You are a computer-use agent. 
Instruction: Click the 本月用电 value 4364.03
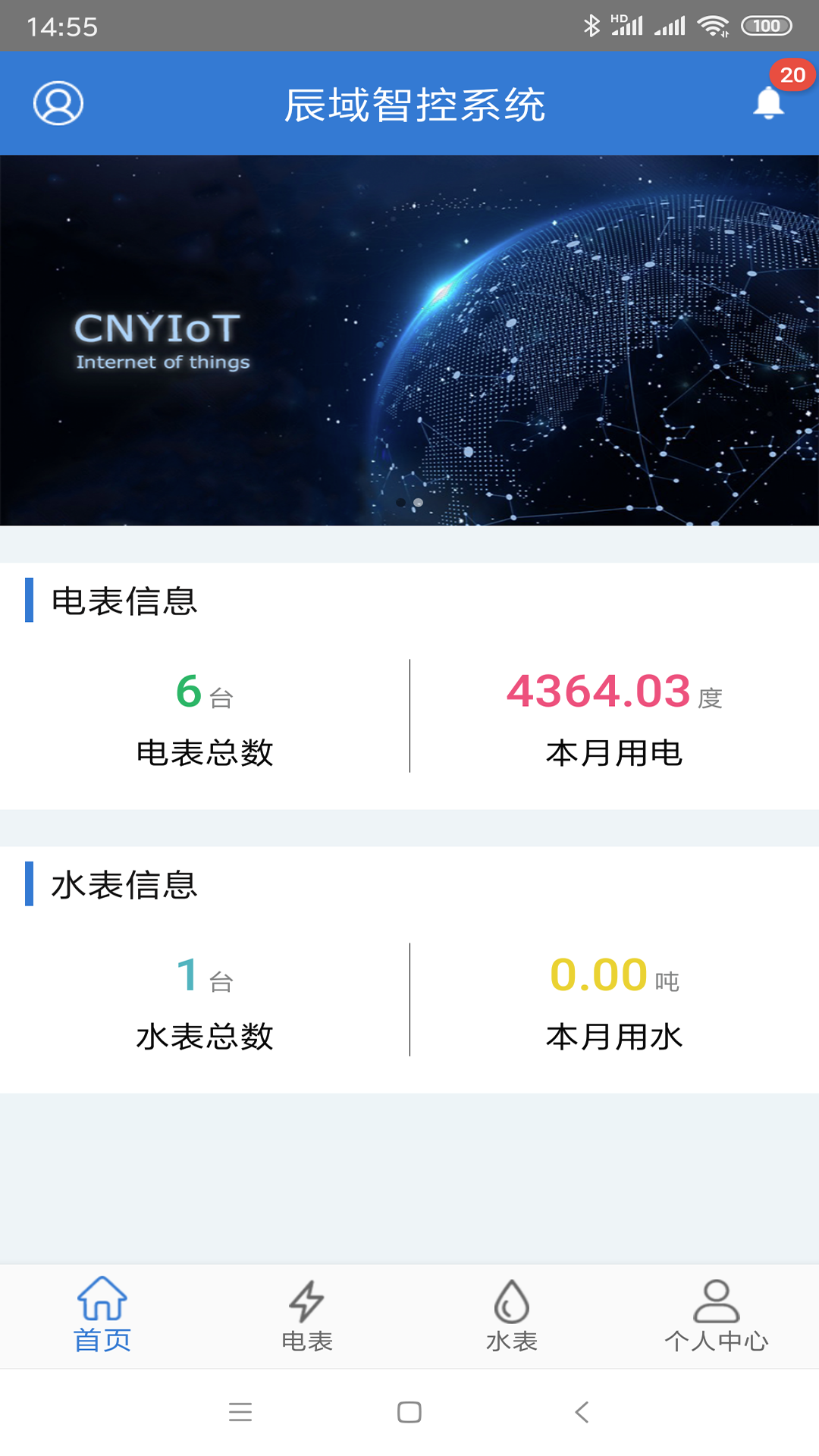[599, 692]
